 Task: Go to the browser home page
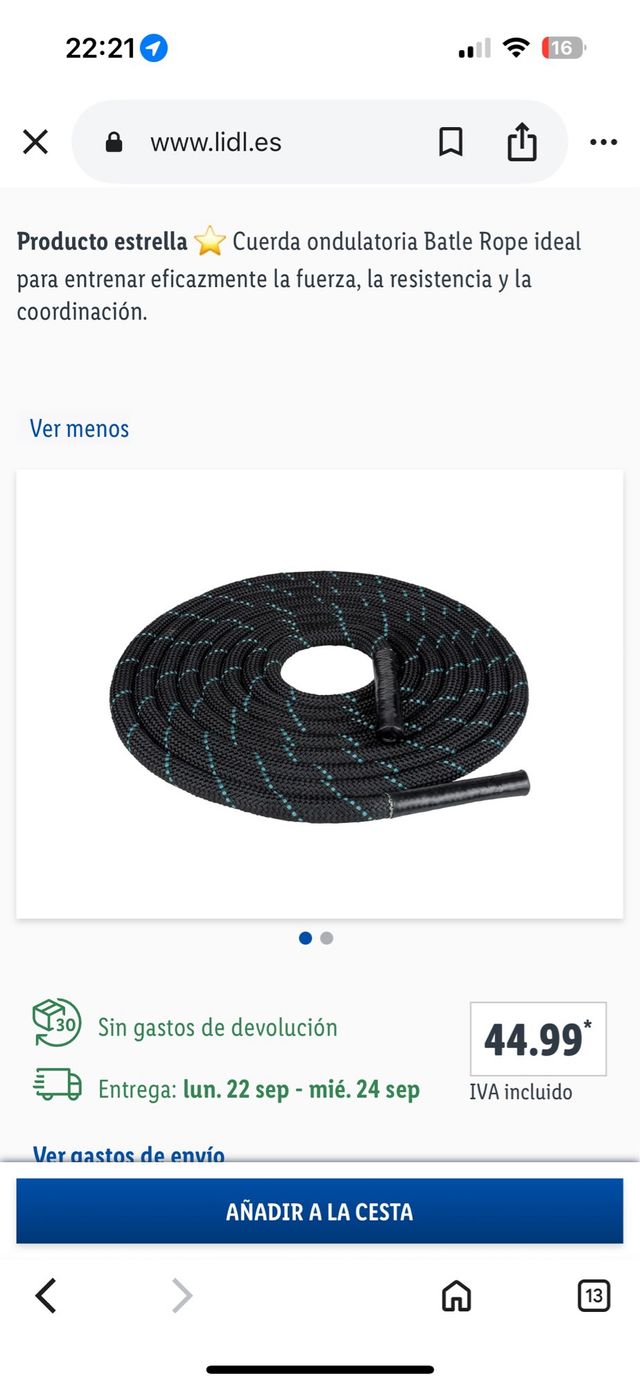tap(456, 1296)
